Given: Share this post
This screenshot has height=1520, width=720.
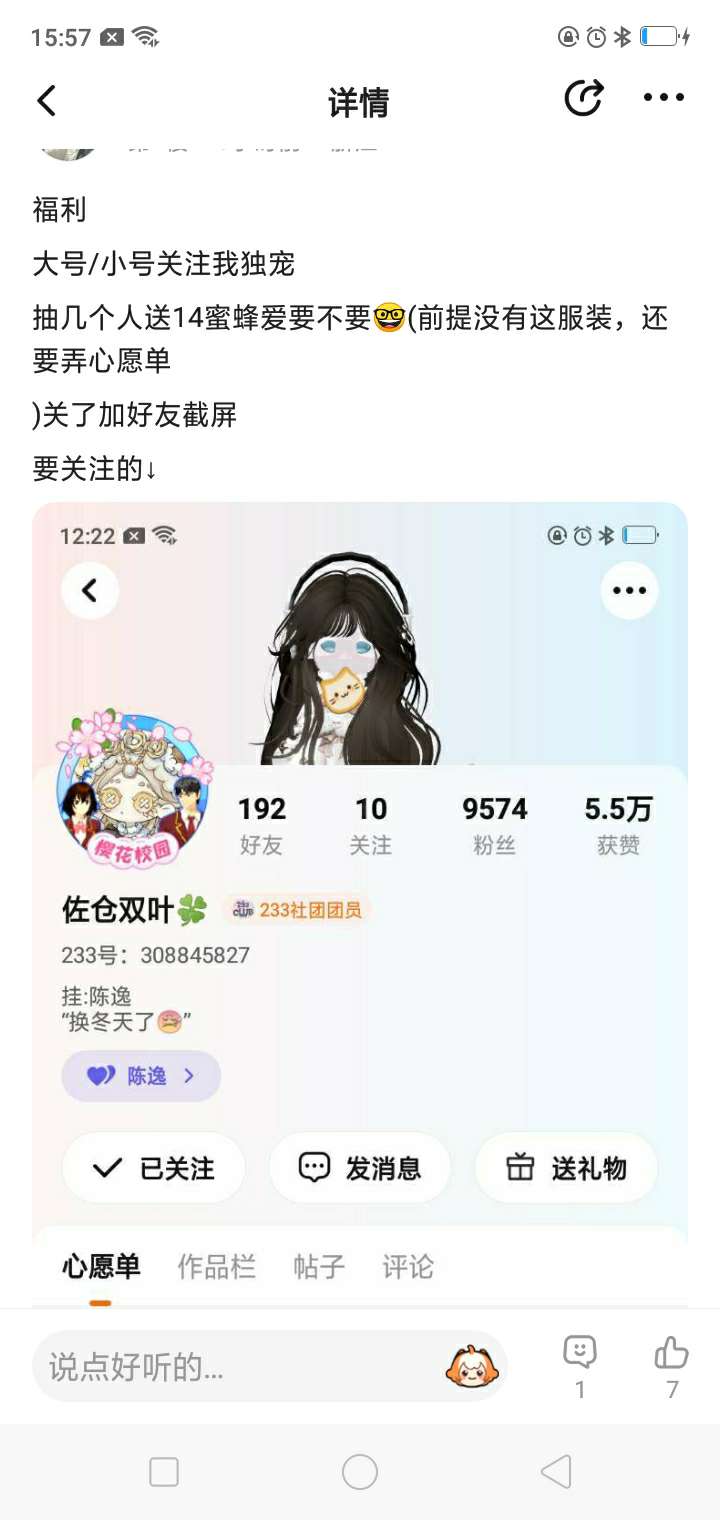Looking at the screenshot, I should click(x=583, y=98).
